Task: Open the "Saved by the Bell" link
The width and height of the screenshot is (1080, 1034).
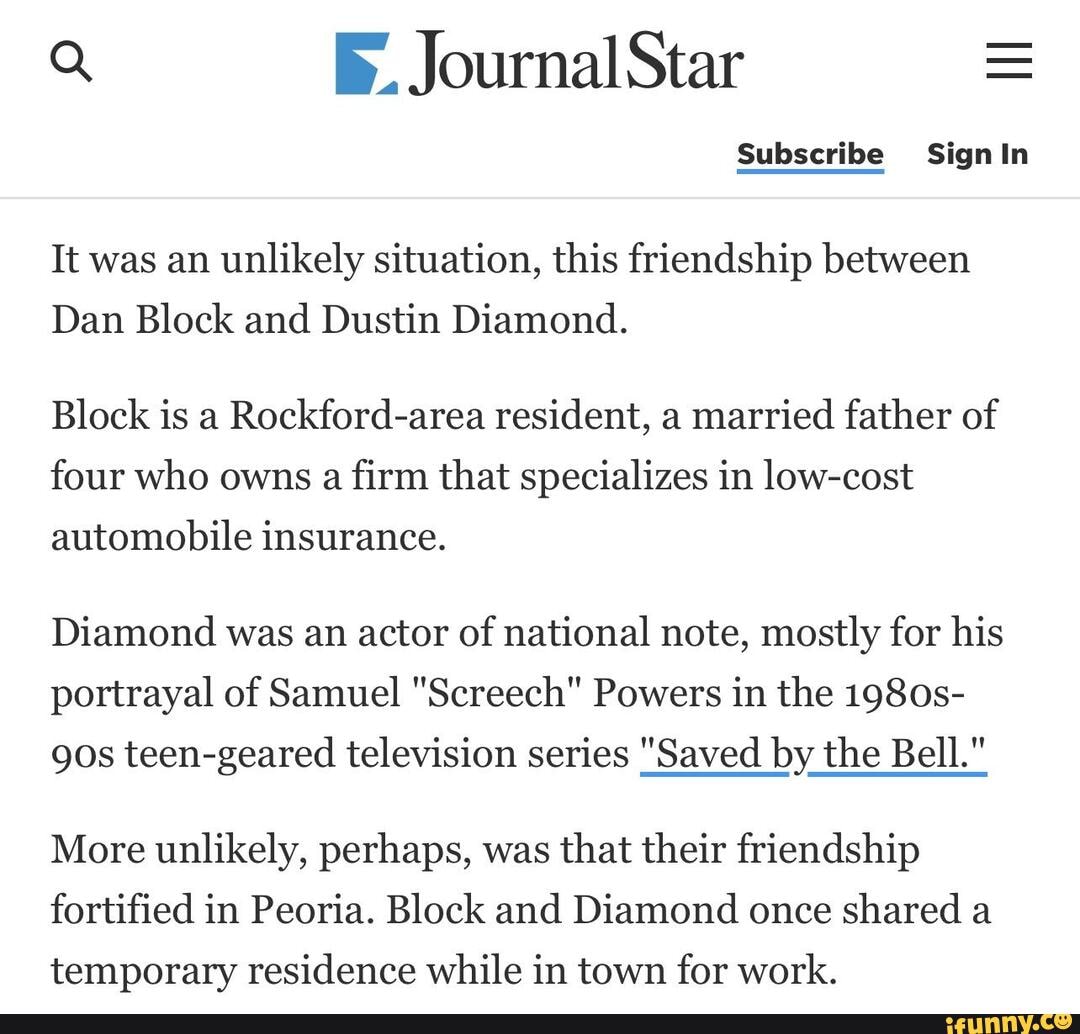Action: tap(813, 752)
